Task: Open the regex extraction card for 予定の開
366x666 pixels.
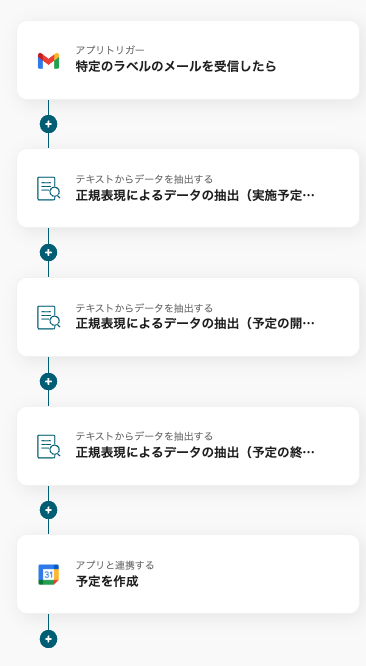Action: pos(188,317)
